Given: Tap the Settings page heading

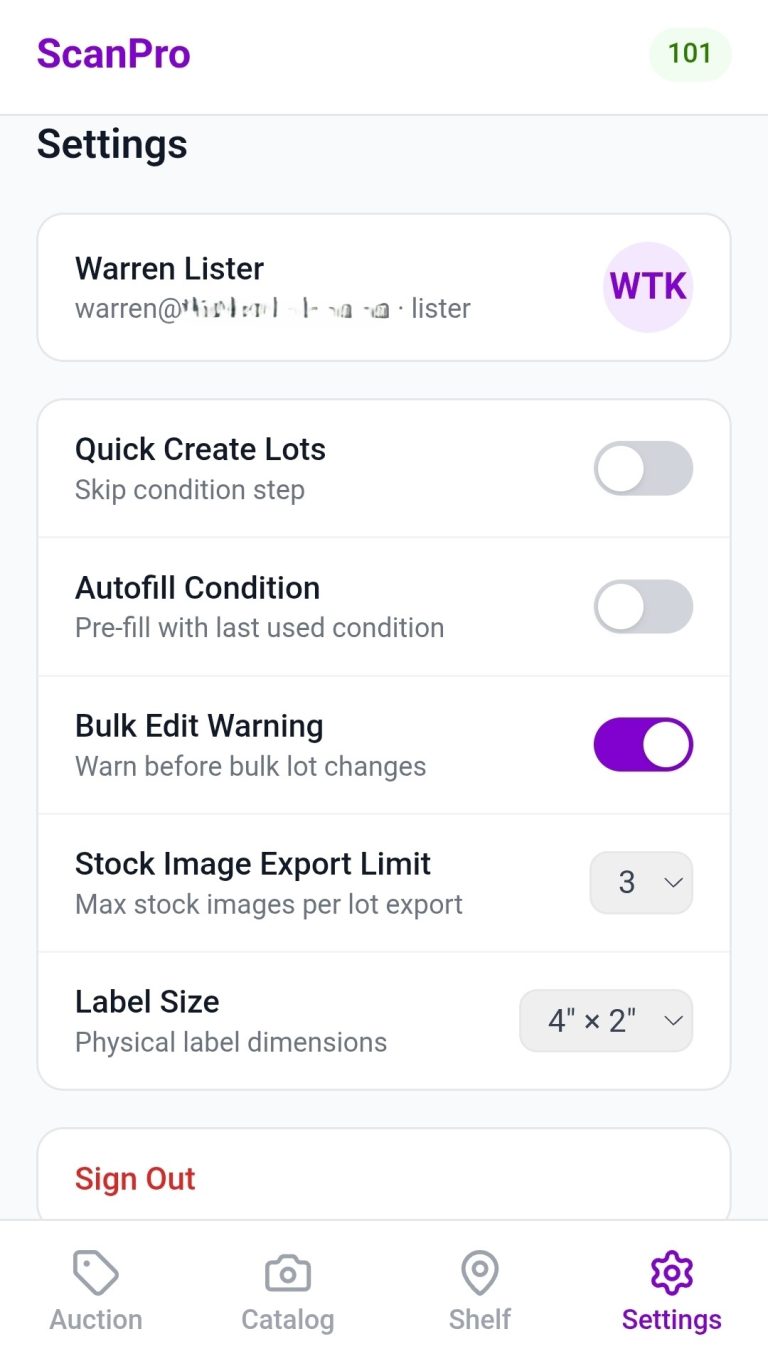Looking at the screenshot, I should point(111,144).
